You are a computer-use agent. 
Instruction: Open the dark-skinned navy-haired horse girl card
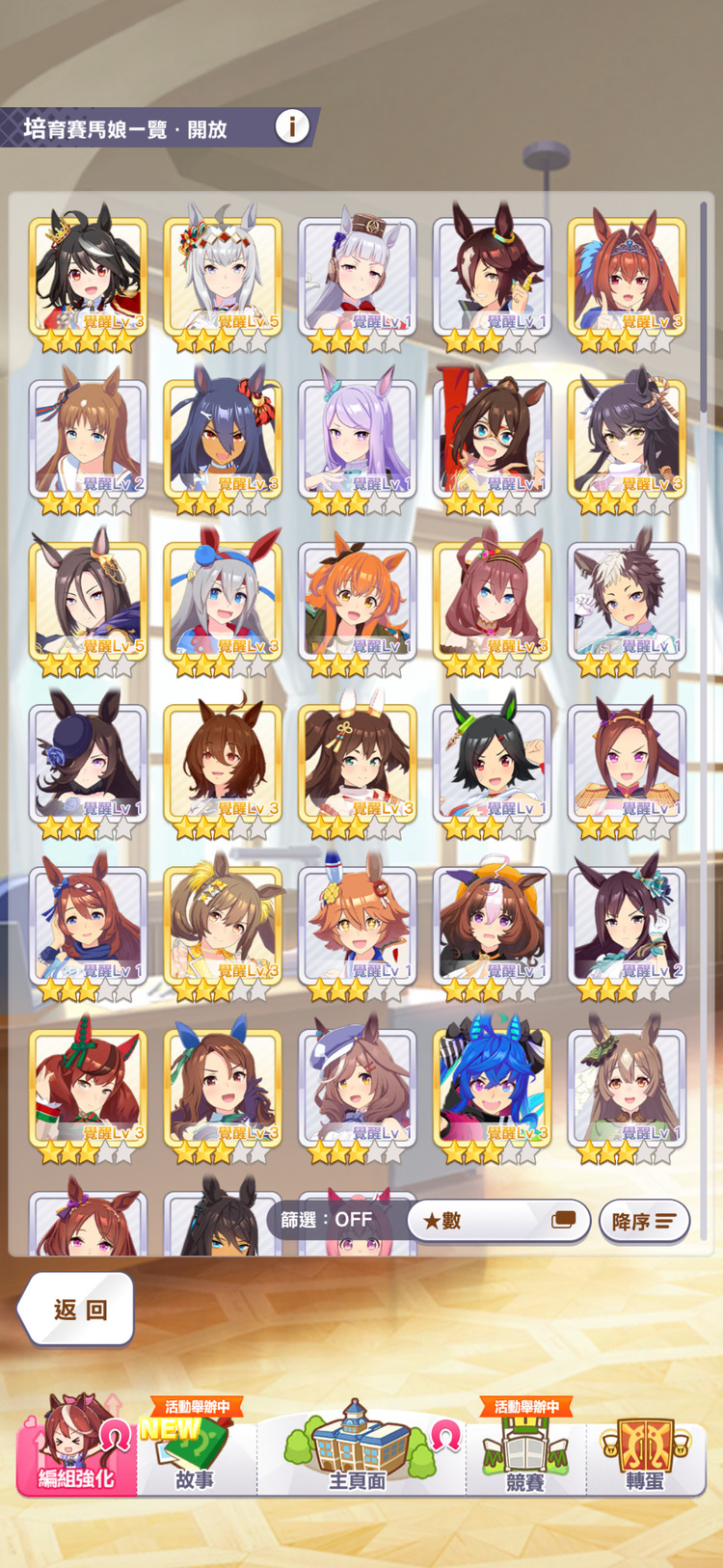coord(223,440)
